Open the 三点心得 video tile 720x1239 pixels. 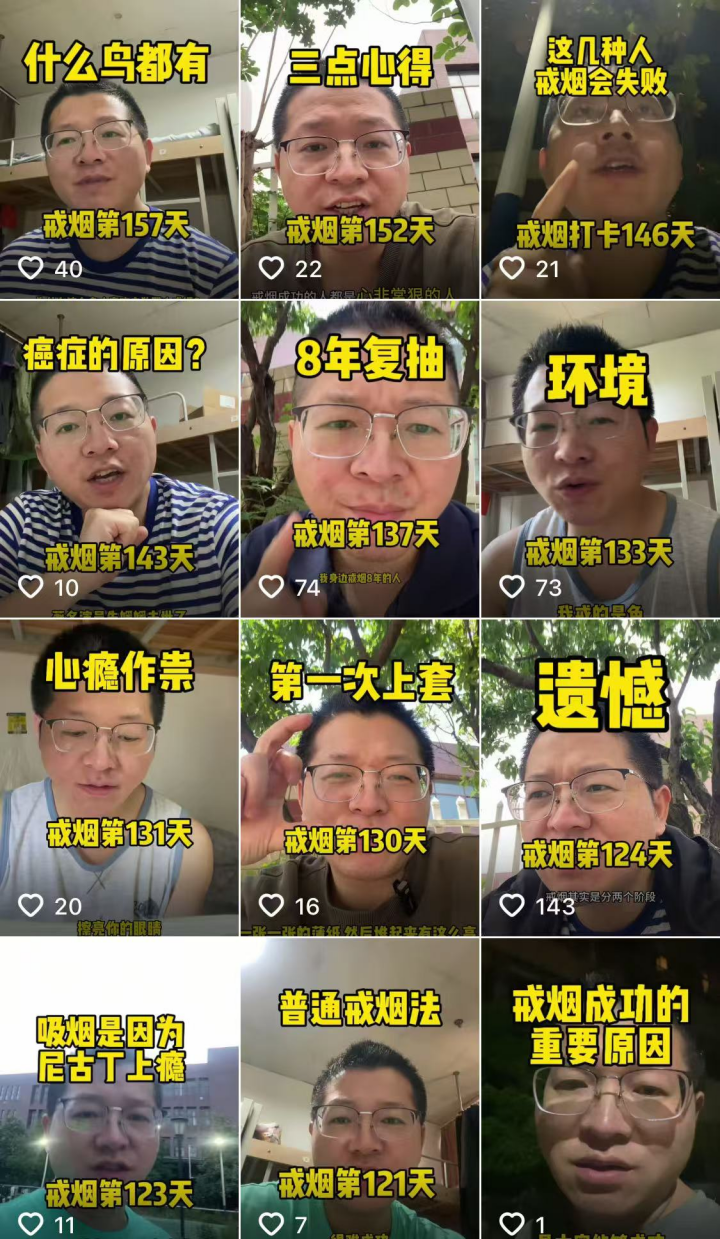[x=360, y=150]
